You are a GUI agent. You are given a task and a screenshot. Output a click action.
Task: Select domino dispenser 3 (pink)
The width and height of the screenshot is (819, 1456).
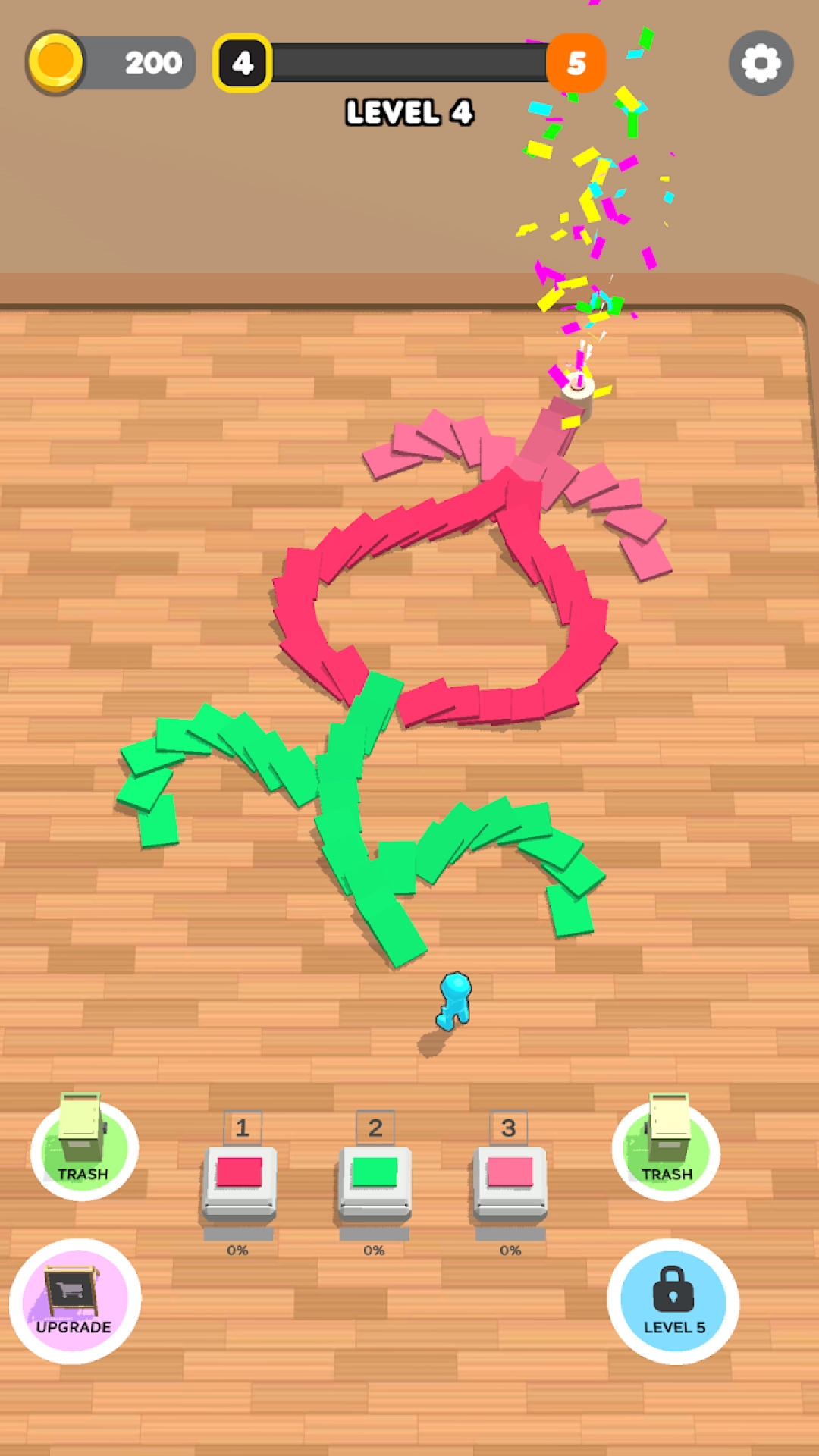click(510, 1179)
